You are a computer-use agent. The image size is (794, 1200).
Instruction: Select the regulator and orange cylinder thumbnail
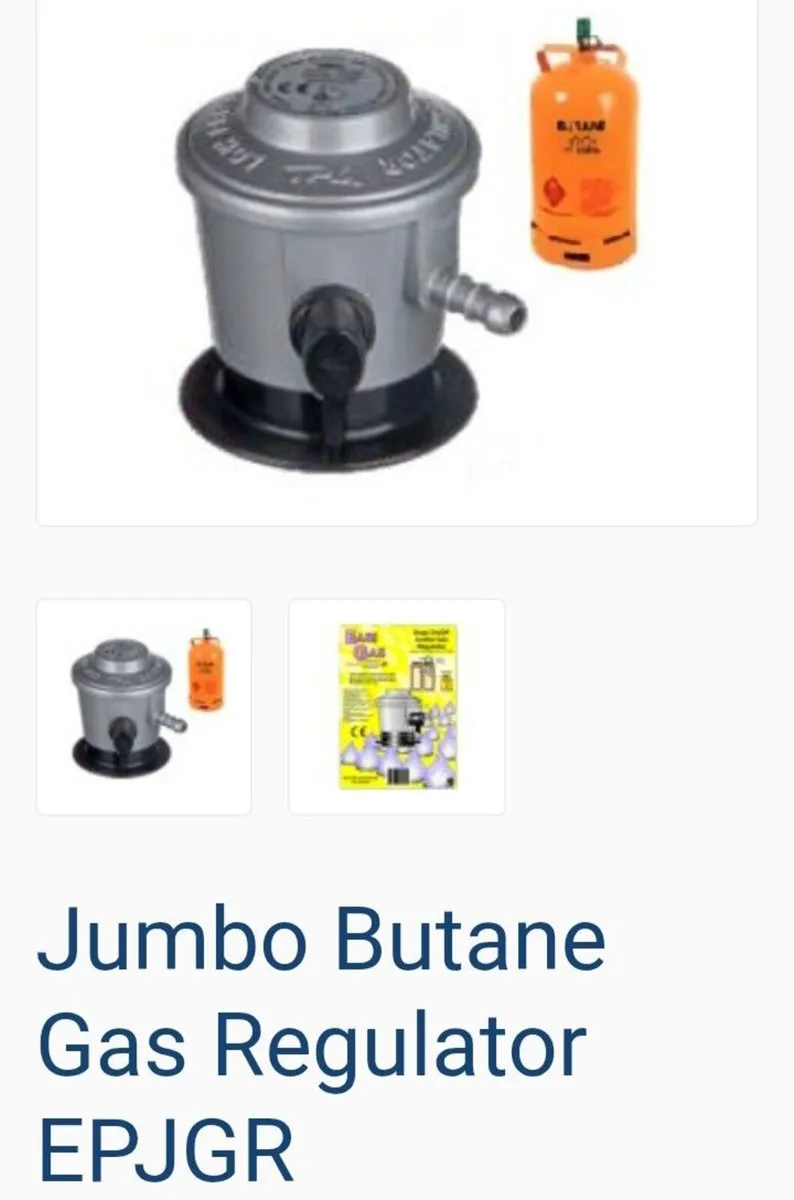coord(144,706)
